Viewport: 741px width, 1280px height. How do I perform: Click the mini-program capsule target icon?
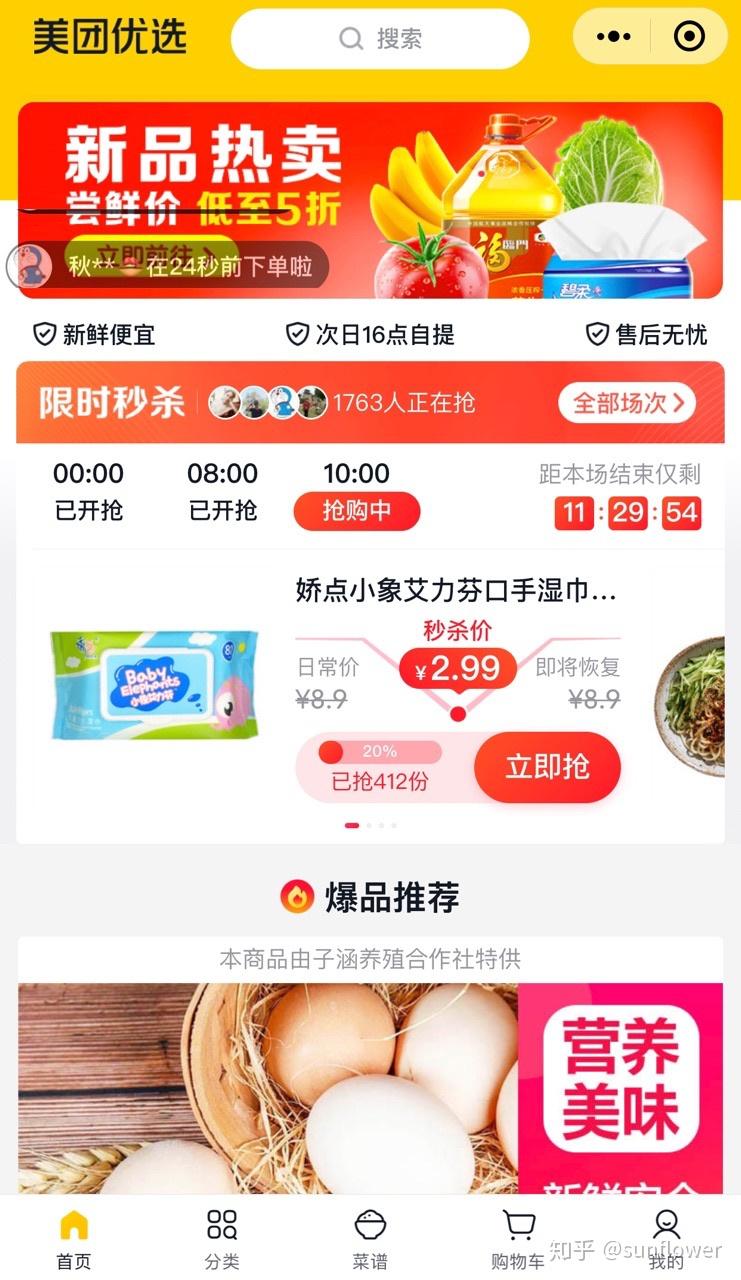[688, 36]
